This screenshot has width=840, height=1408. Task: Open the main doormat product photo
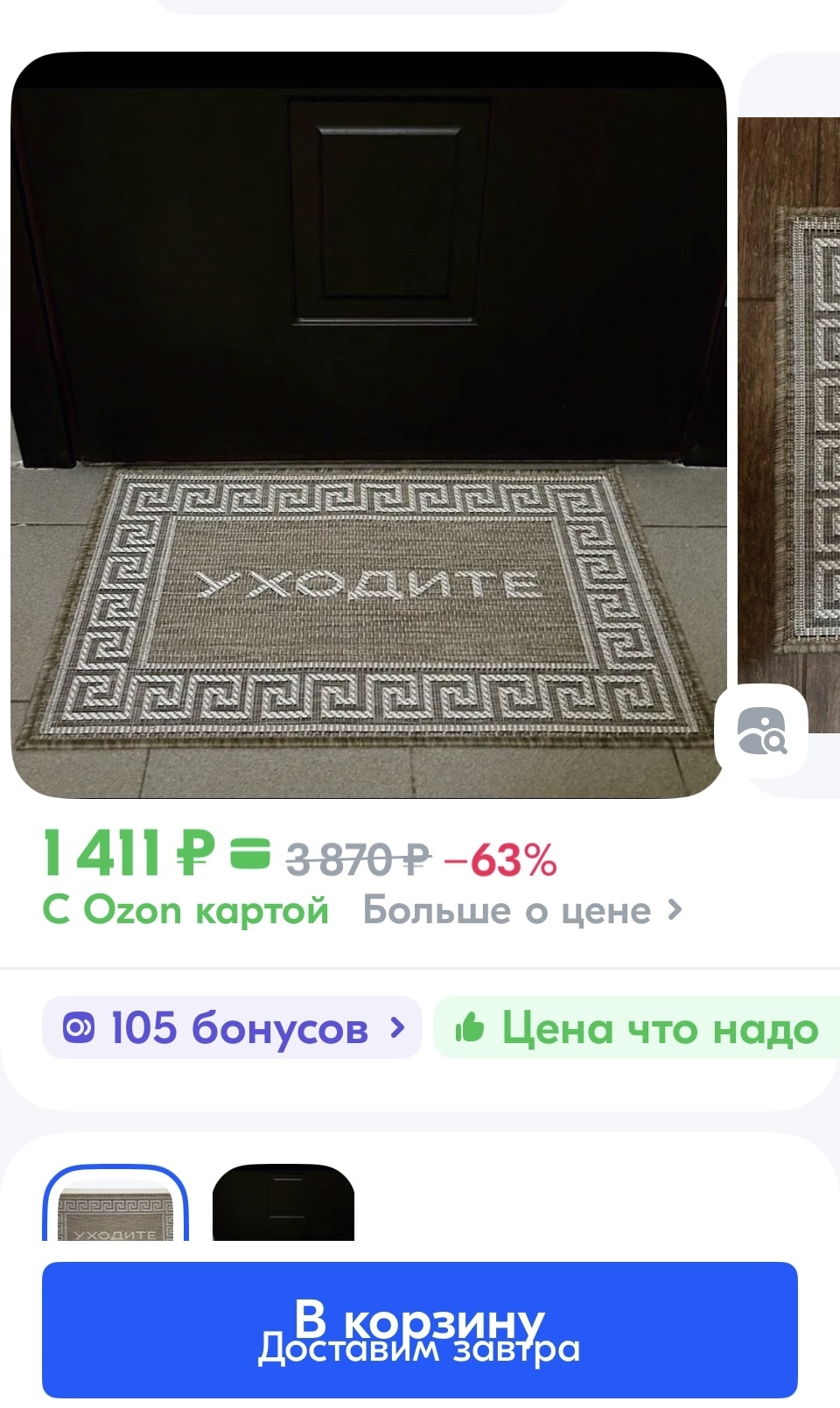tap(367, 424)
